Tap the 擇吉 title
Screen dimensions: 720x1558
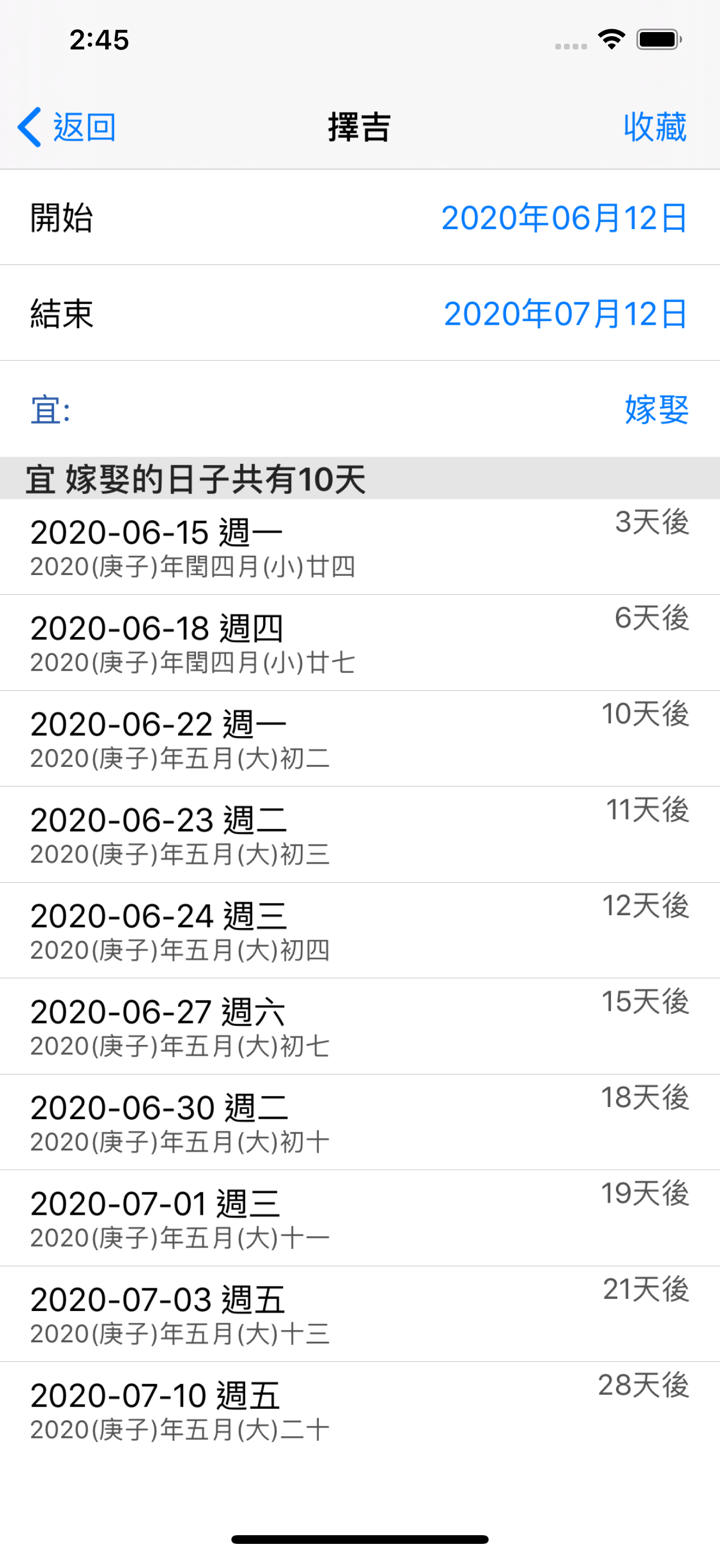360,126
